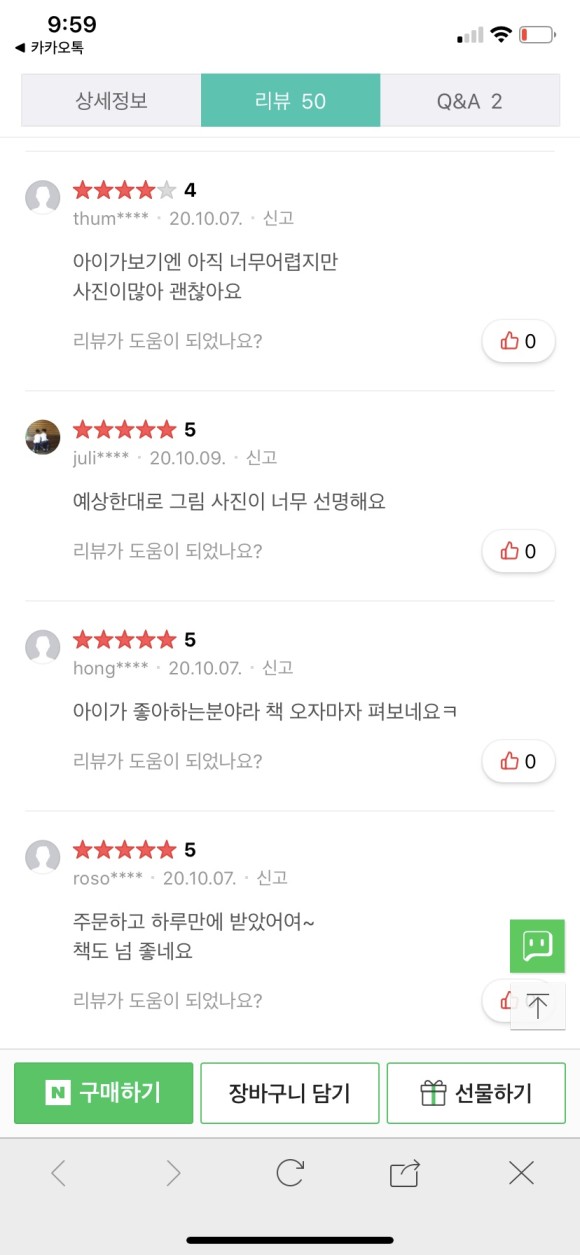Close the in-app browser

tap(521, 1173)
